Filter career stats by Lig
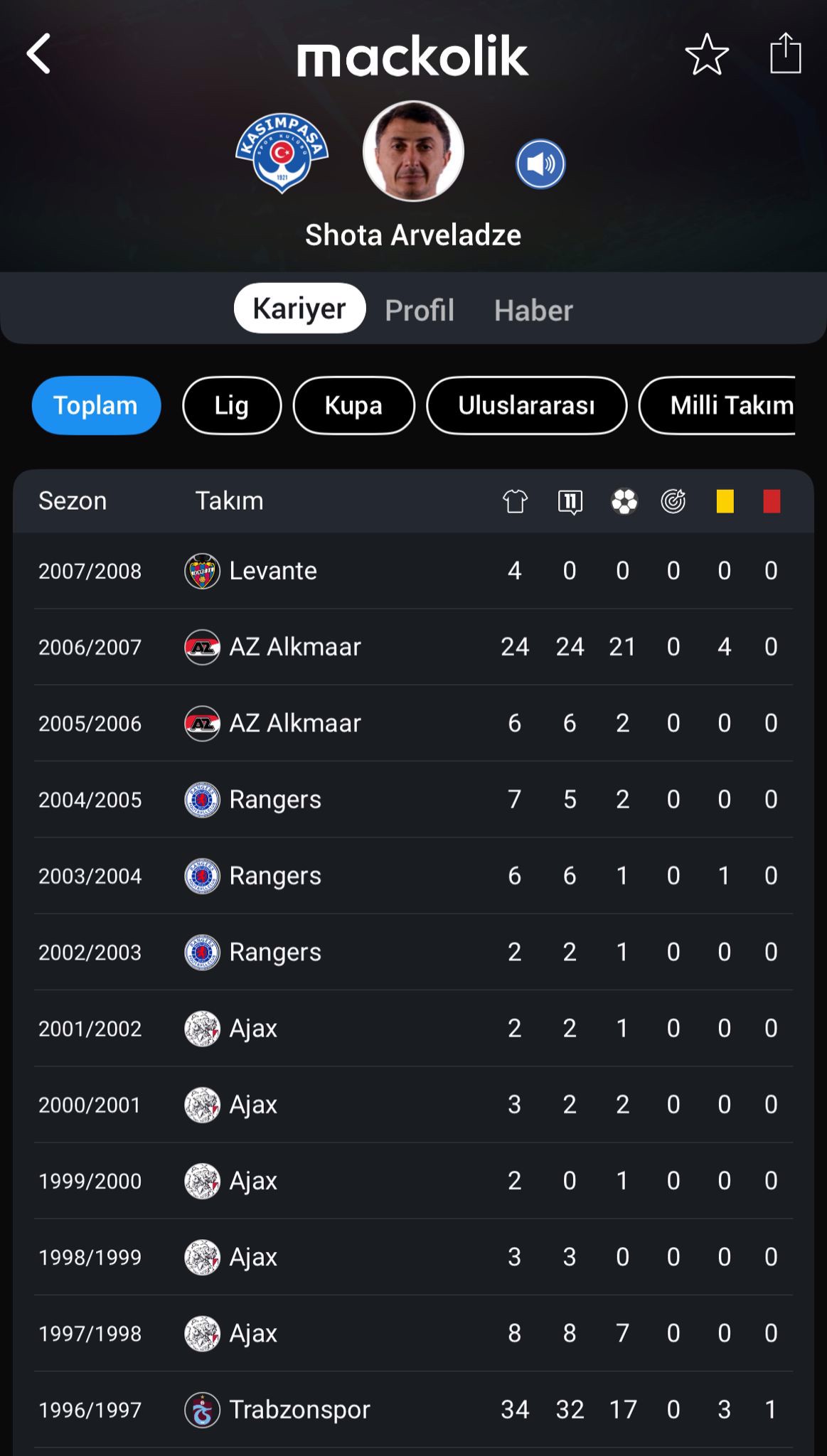The height and width of the screenshot is (1456, 827). [x=232, y=405]
